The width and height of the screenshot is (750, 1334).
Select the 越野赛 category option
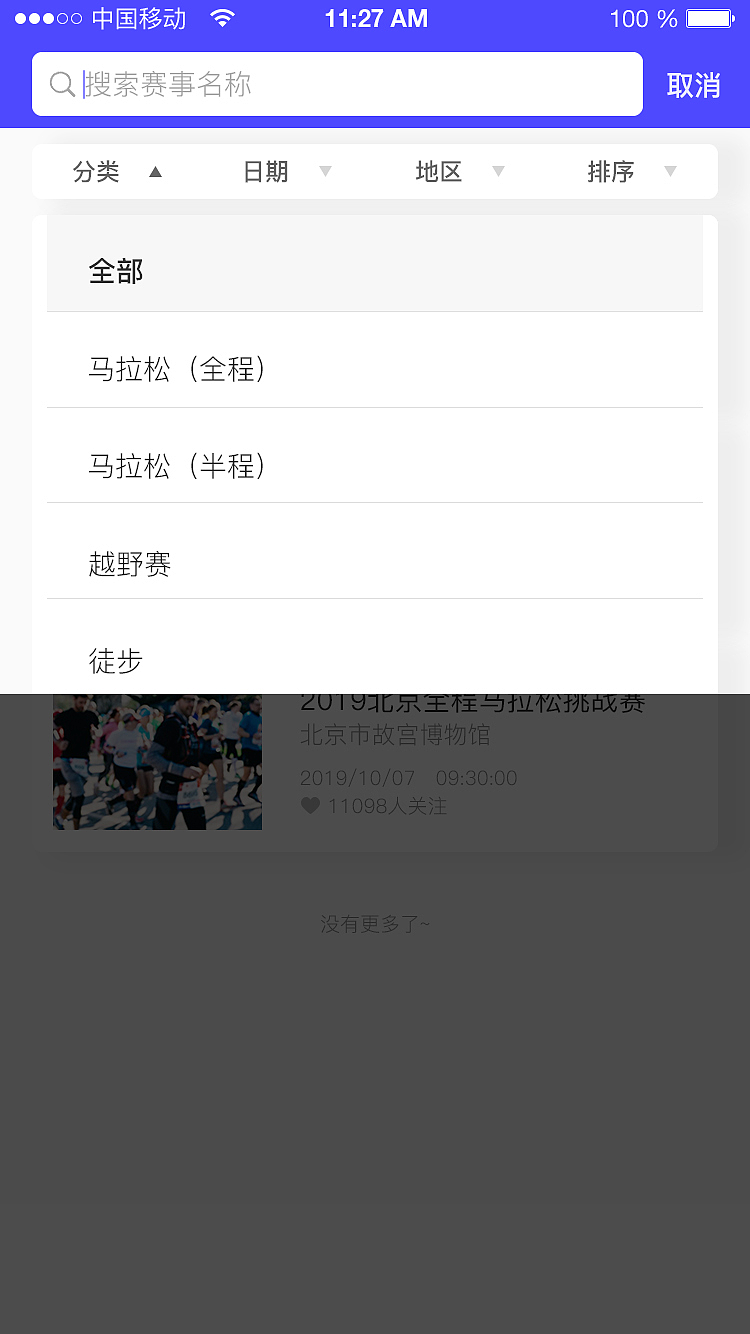pyautogui.click(x=130, y=564)
